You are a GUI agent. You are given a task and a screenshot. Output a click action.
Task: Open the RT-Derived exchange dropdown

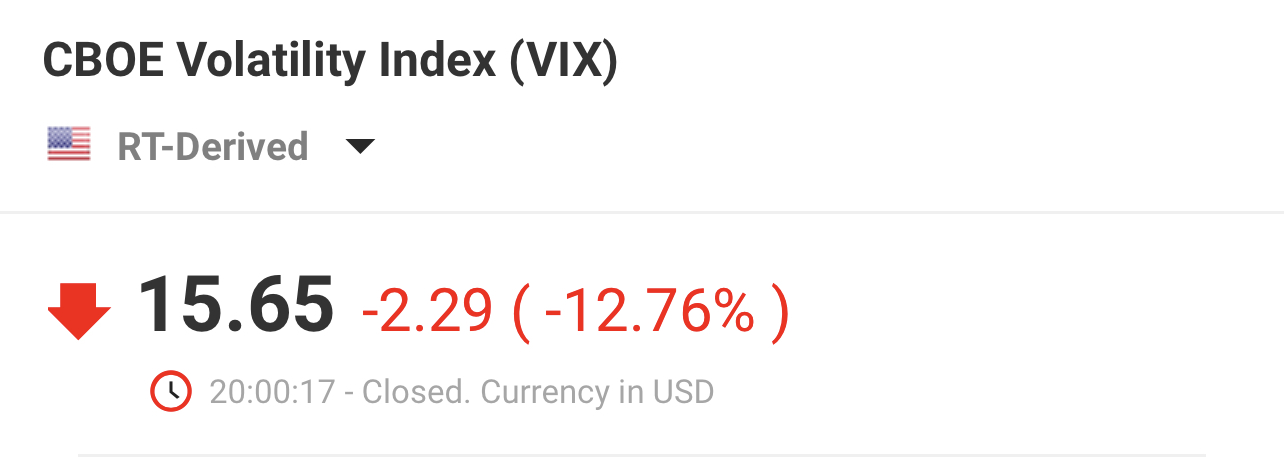tap(359, 147)
